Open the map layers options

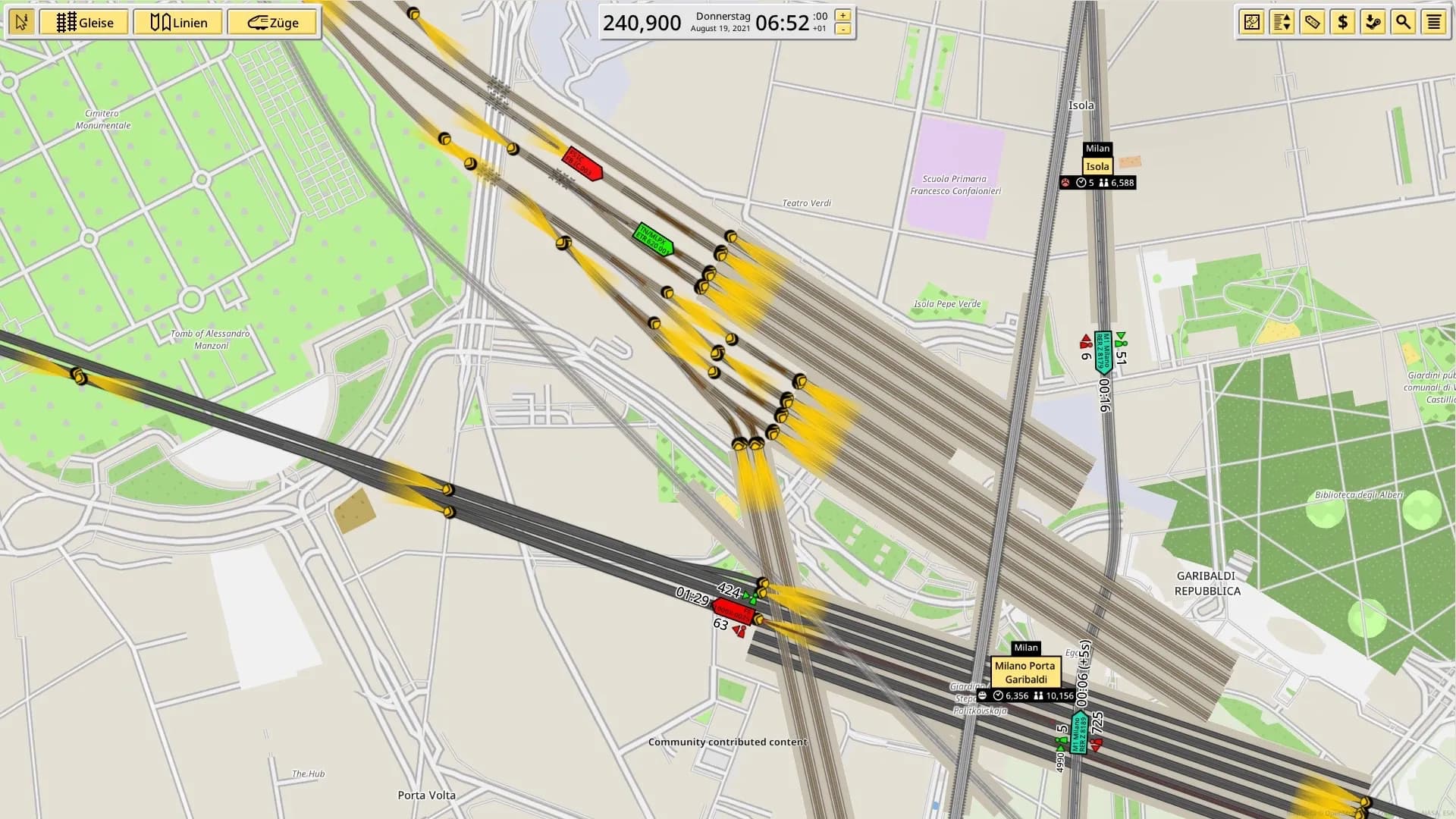point(1252,22)
